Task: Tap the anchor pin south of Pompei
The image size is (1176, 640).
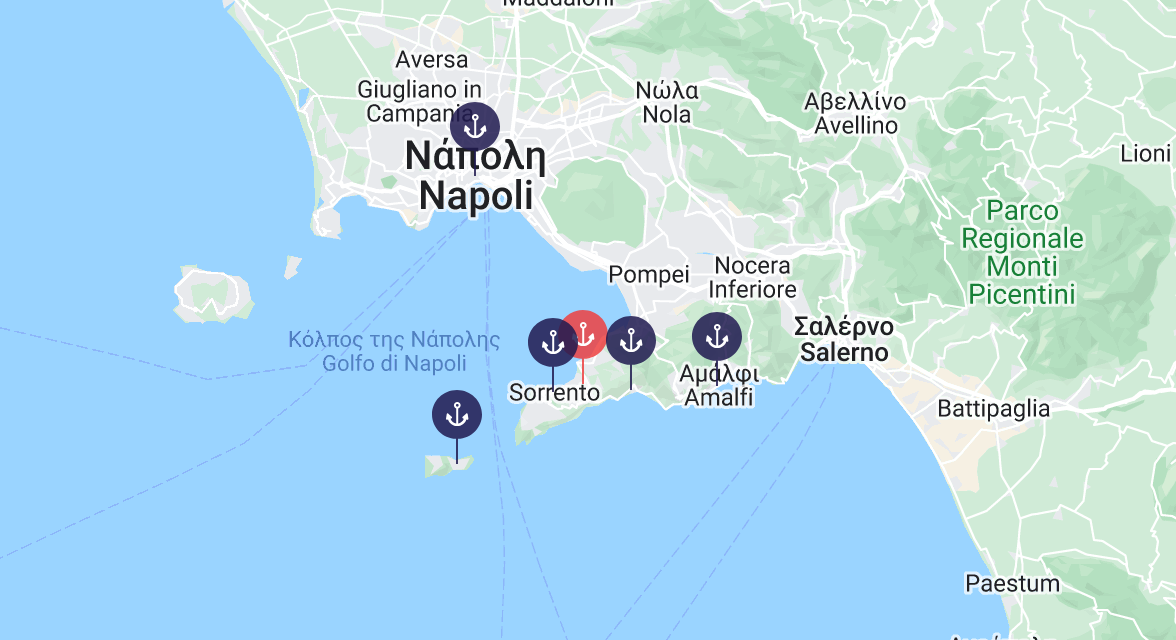Action: [x=631, y=341]
